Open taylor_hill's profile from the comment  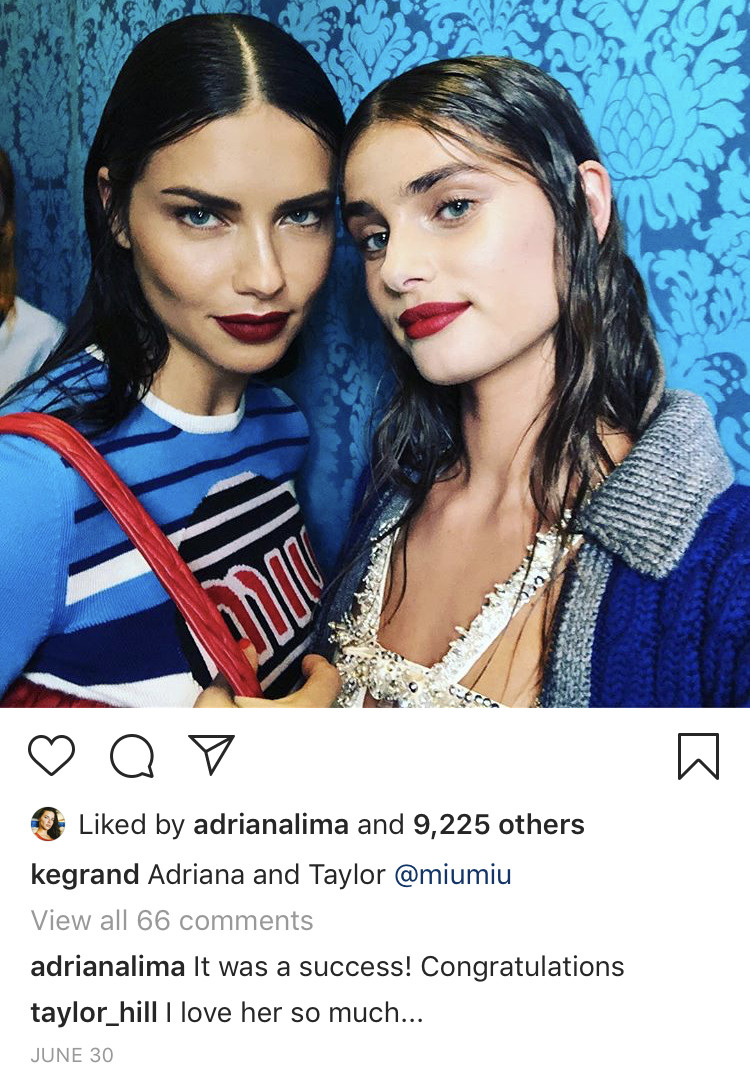pos(94,1013)
